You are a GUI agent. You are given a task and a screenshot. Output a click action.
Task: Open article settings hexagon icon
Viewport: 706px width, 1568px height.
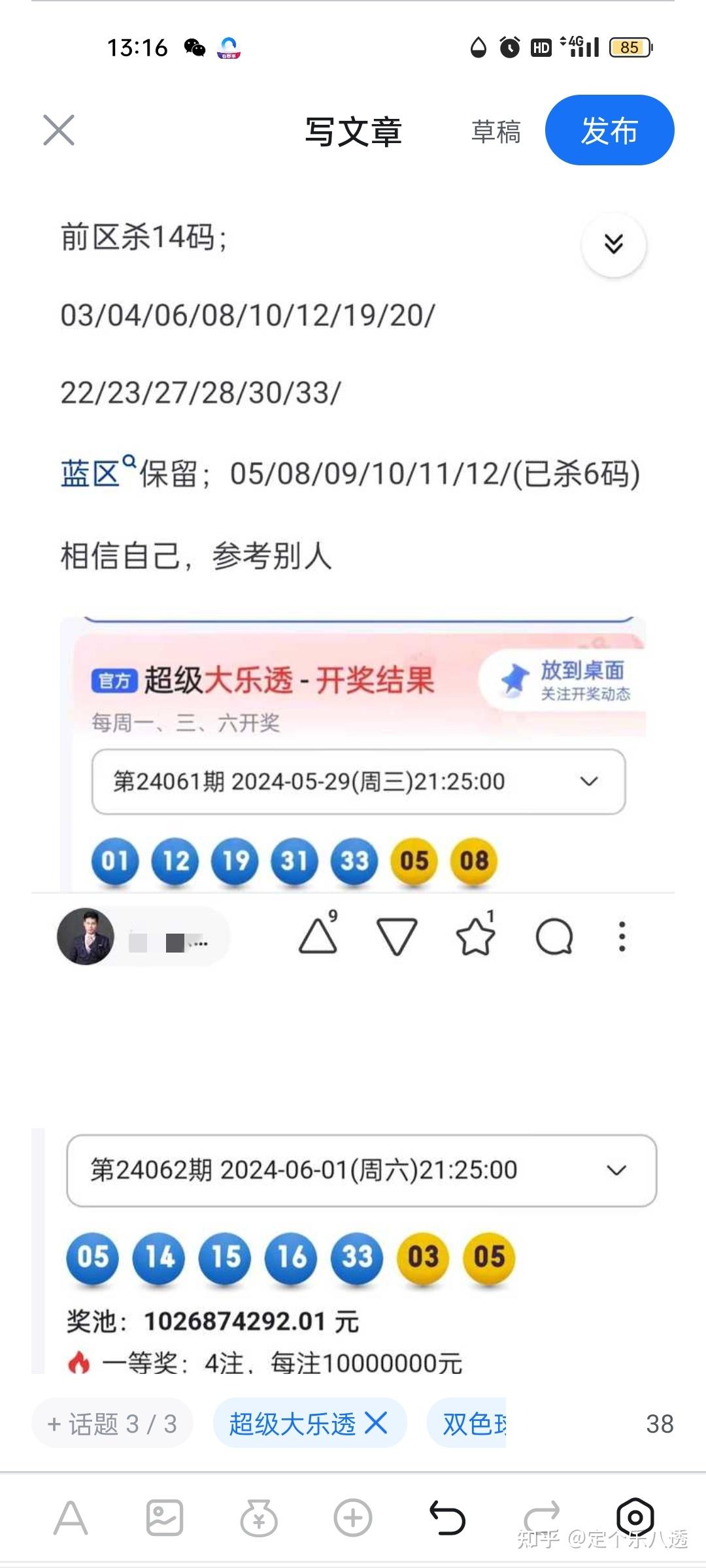tap(635, 1516)
